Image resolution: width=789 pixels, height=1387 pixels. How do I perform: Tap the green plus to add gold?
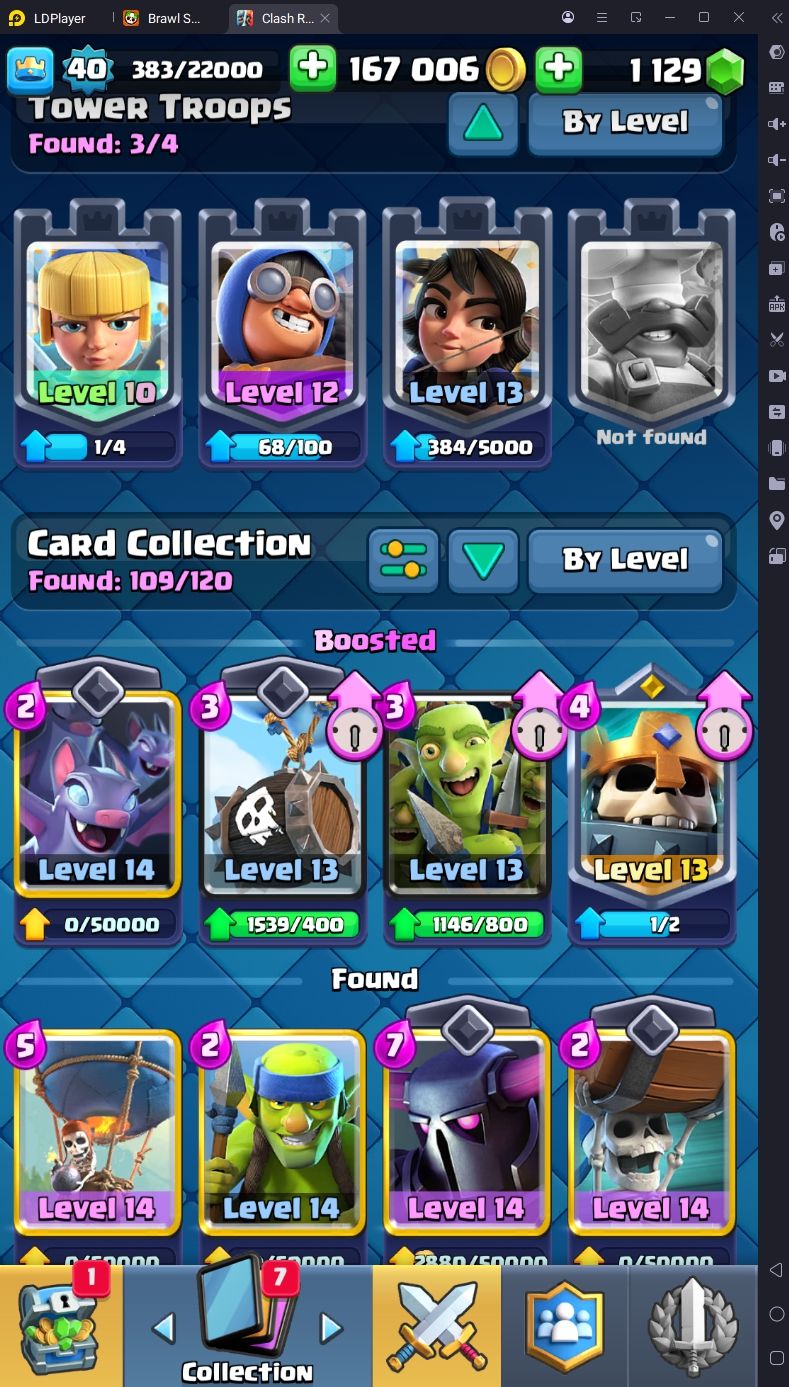pos(313,69)
